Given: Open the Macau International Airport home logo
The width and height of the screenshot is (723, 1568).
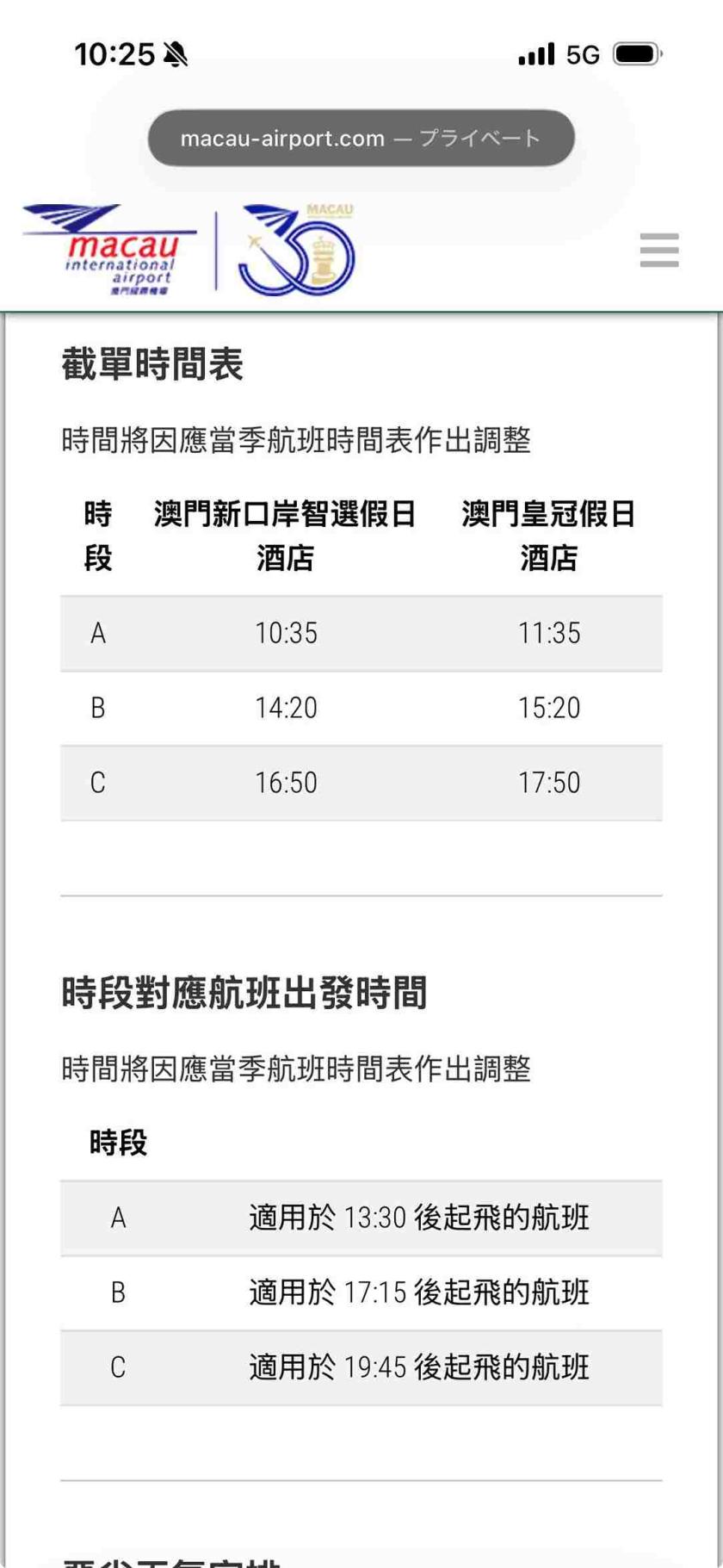Looking at the screenshot, I should point(110,251).
